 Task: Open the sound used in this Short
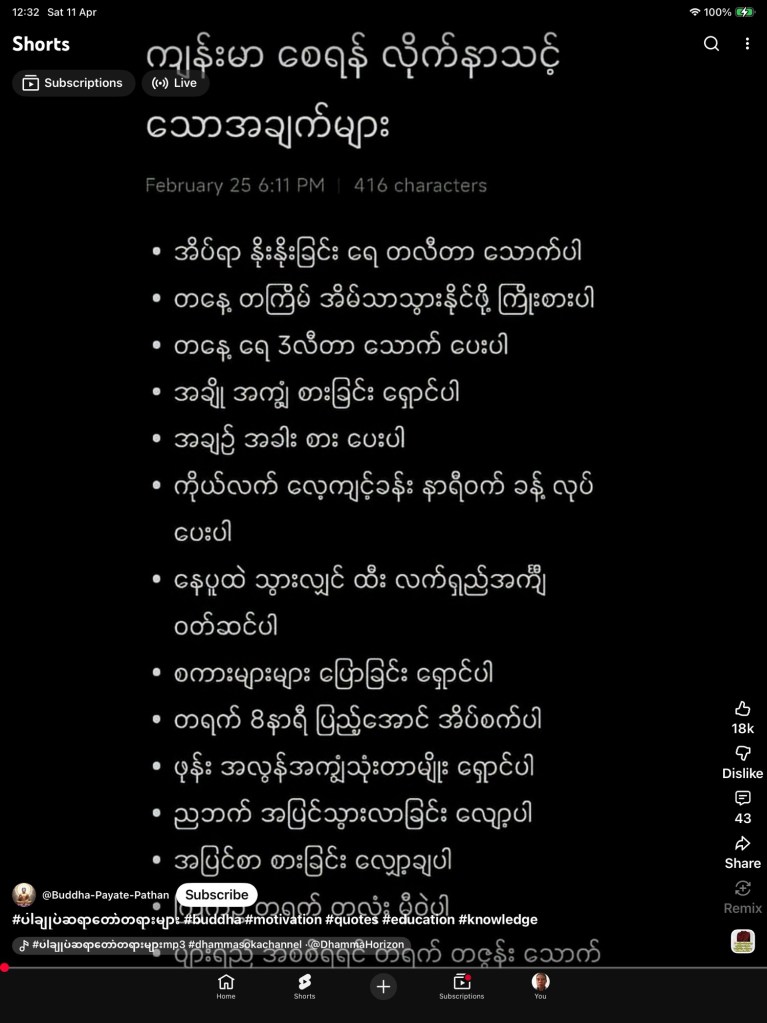pyautogui.click(x=210, y=944)
